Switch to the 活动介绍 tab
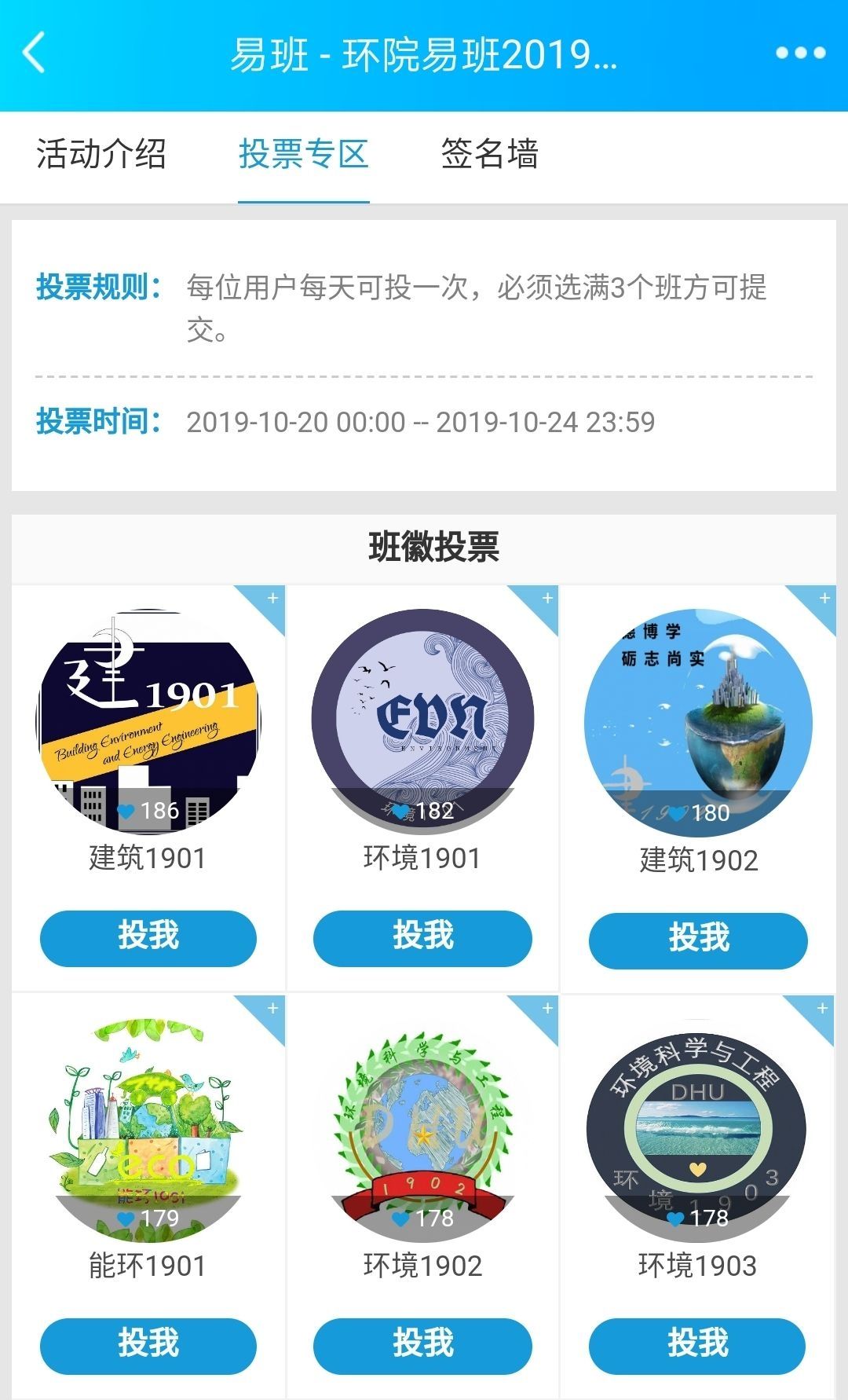The height and width of the screenshot is (1400, 848). coord(101,154)
